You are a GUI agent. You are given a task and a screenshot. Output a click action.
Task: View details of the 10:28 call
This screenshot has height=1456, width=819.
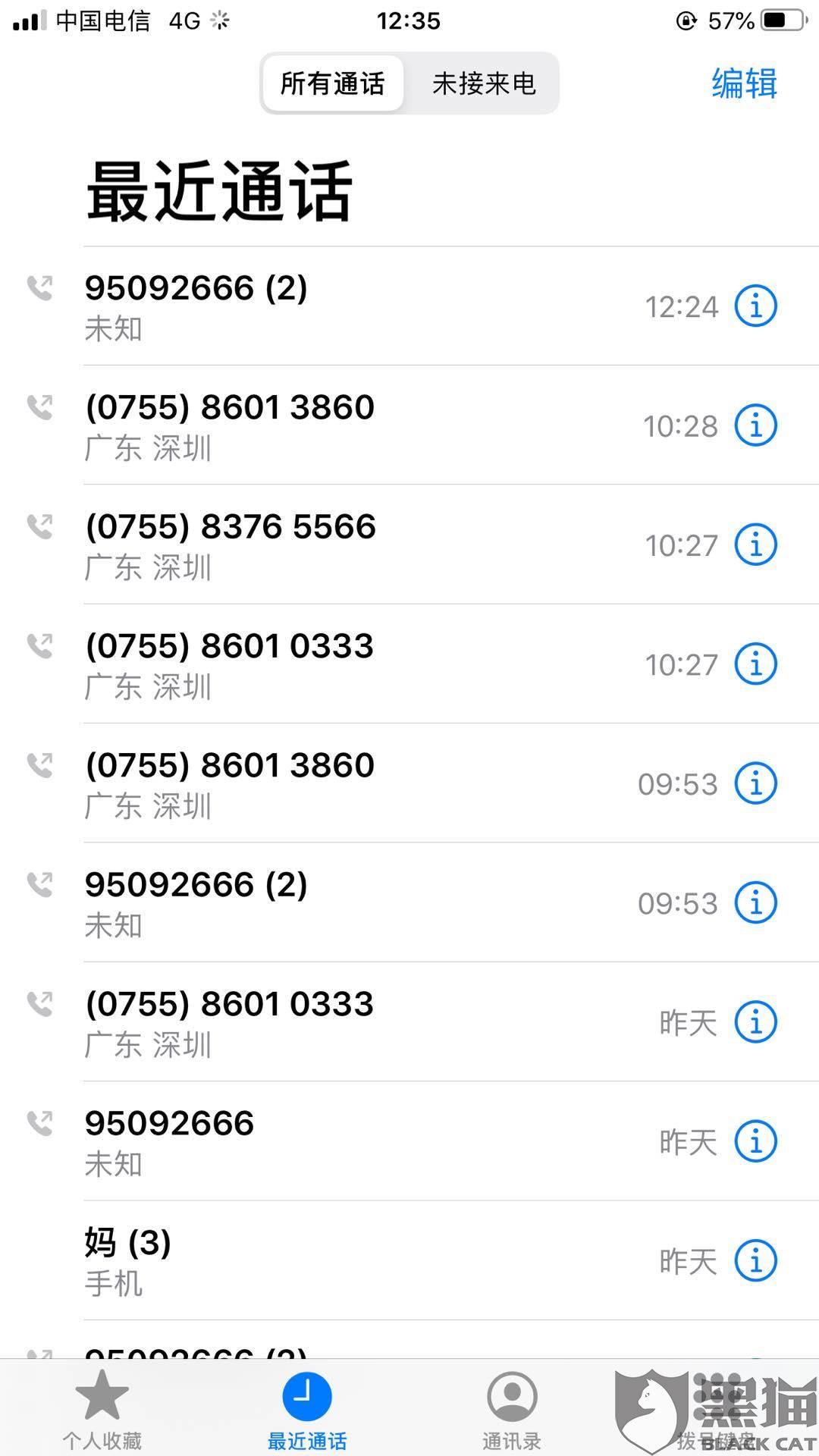click(x=755, y=425)
